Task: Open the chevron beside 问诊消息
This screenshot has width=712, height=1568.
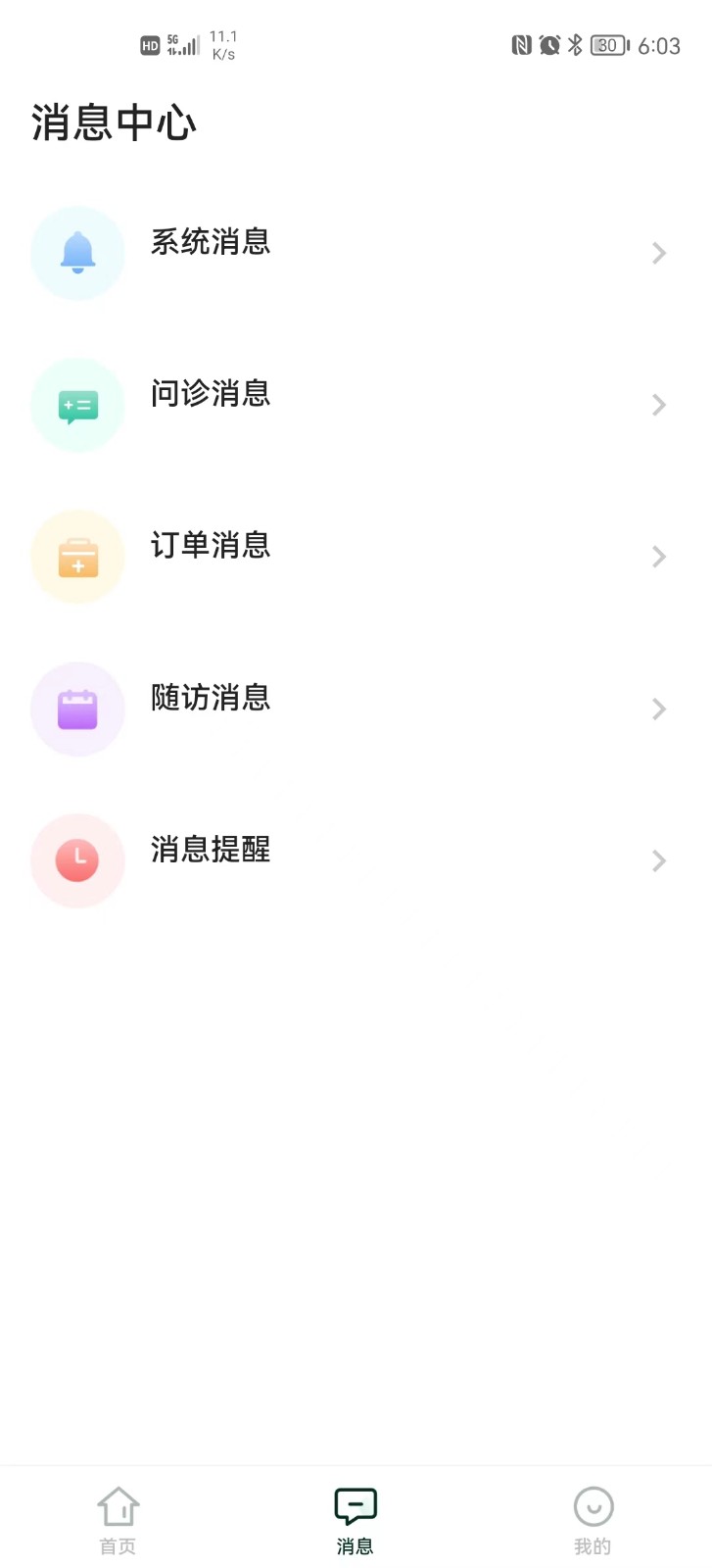Action: click(658, 405)
